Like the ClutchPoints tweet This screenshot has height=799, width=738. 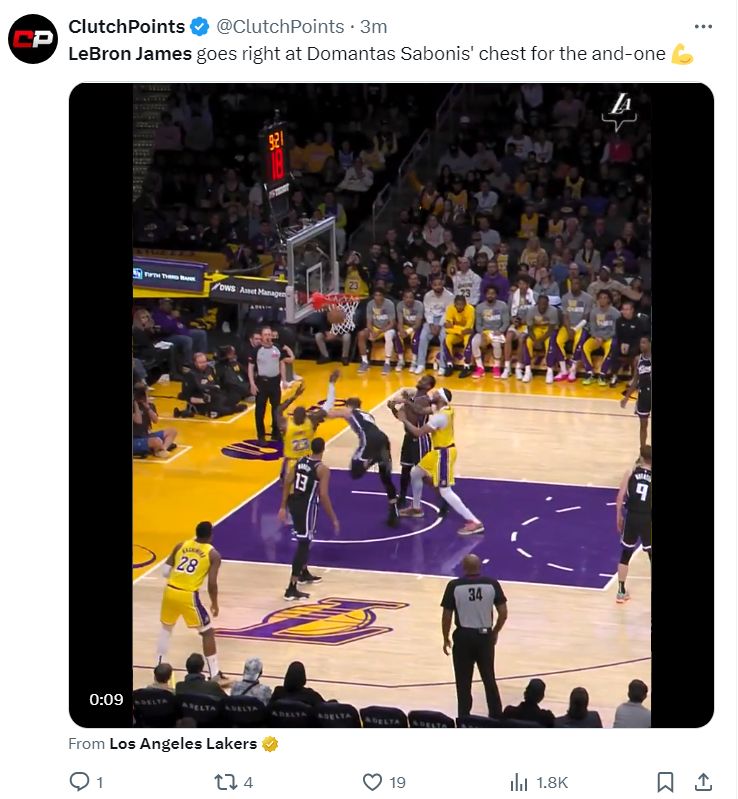tap(373, 782)
